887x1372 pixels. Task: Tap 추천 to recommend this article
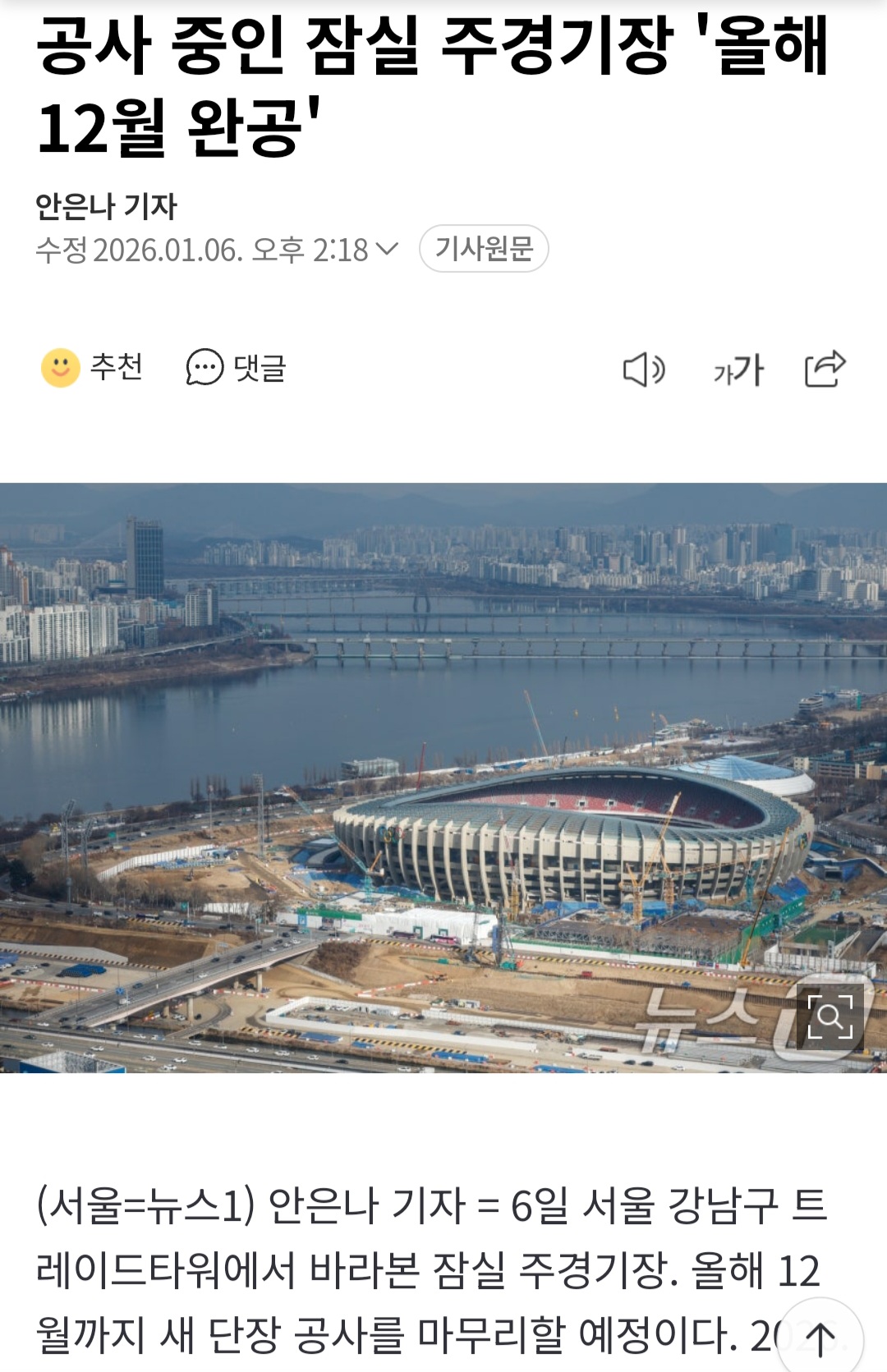[x=92, y=367]
